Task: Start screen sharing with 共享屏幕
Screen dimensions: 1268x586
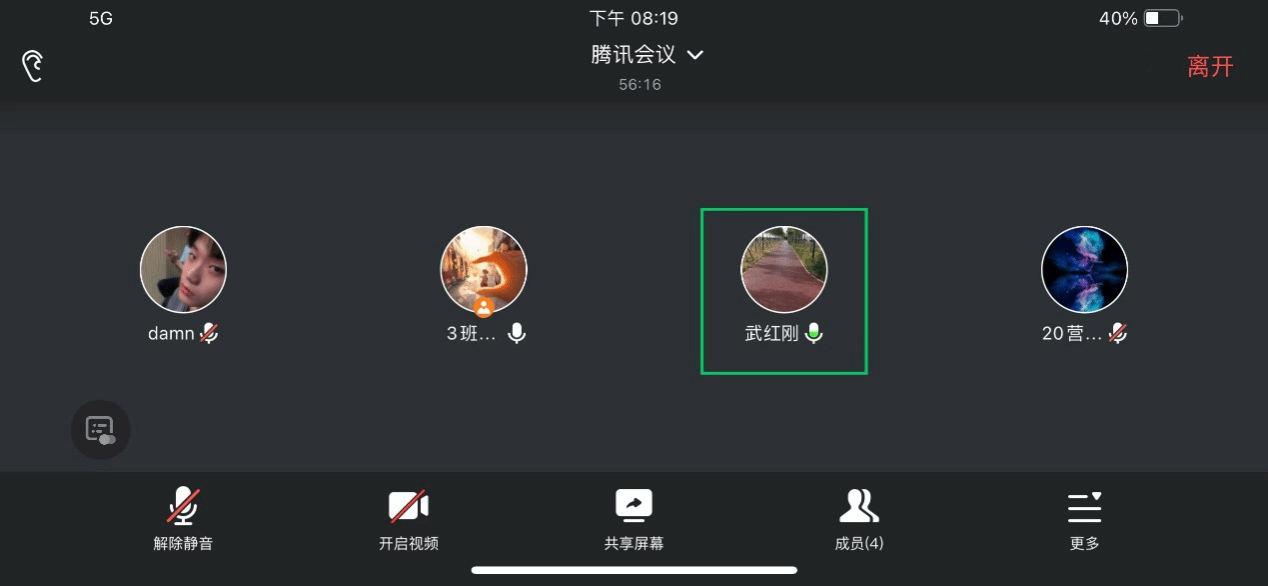Action: click(634, 519)
